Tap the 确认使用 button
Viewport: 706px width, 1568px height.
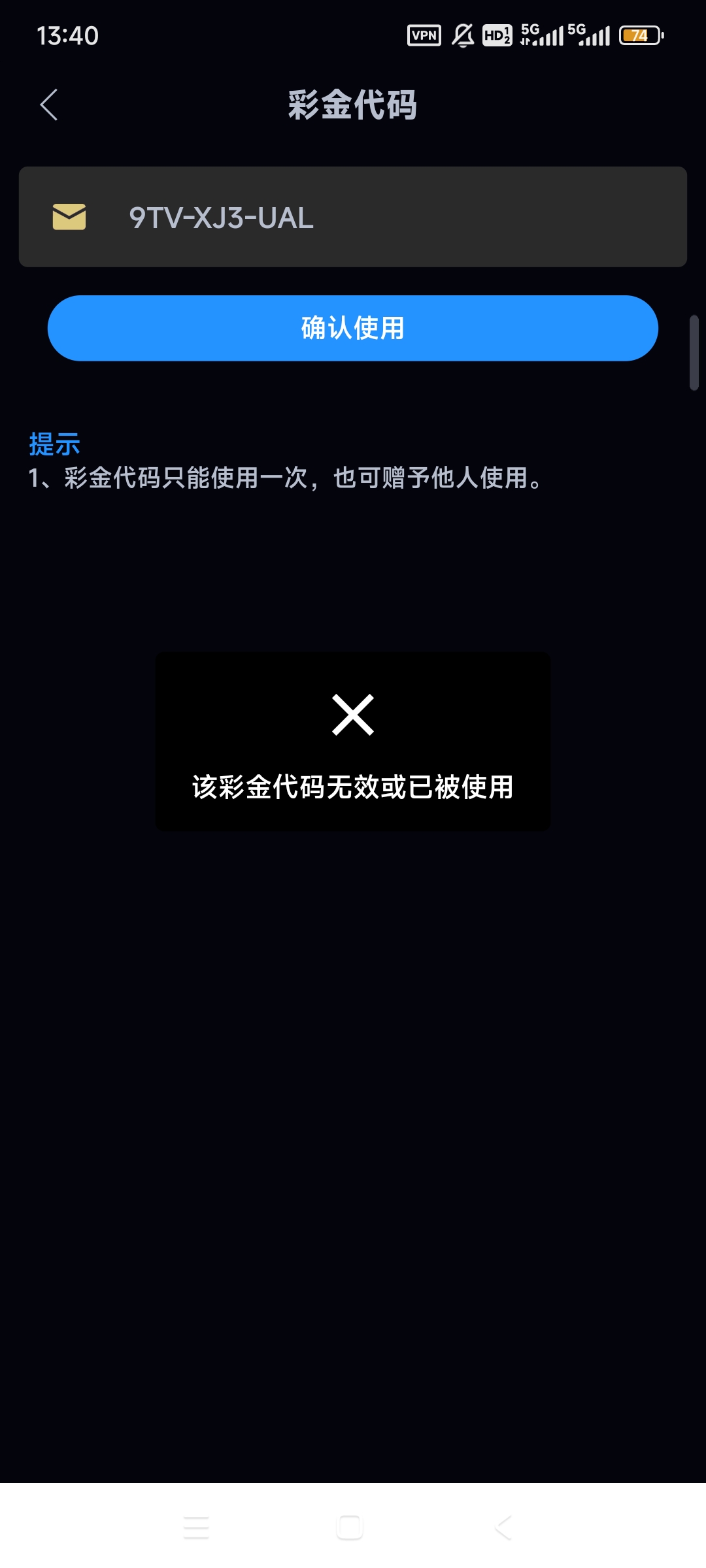(x=353, y=328)
